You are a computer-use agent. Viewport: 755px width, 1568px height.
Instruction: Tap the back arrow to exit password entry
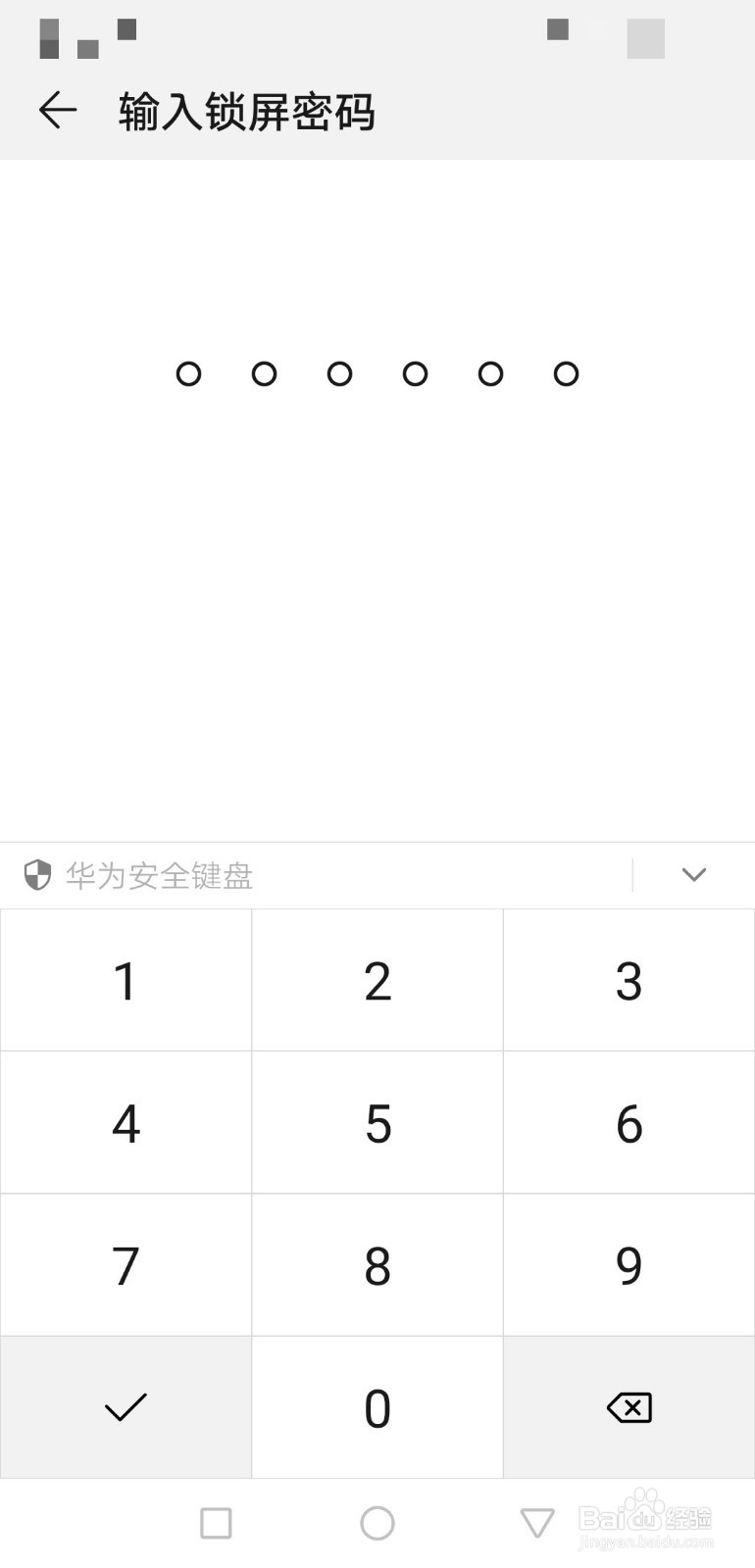(x=57, y=110)
